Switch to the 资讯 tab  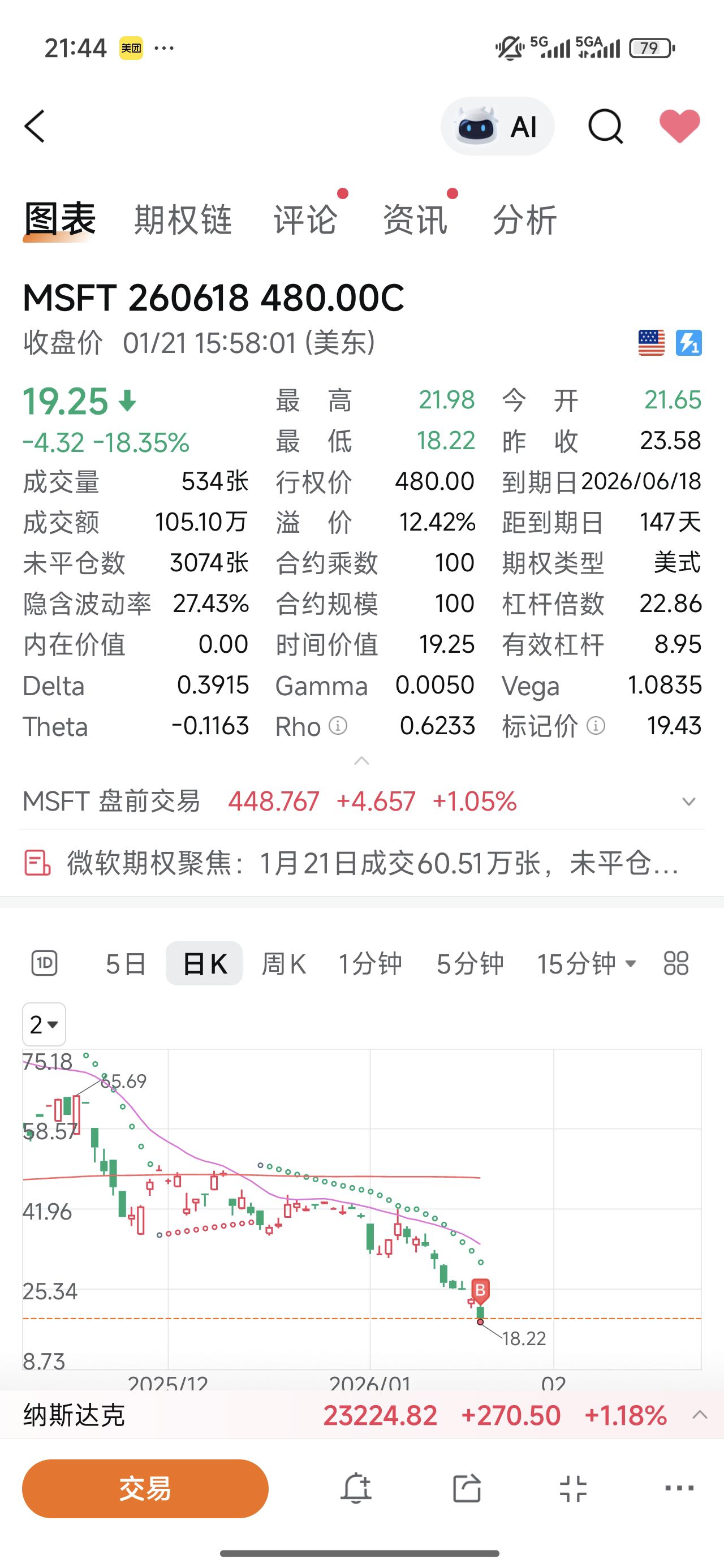(x=415, y=219)
